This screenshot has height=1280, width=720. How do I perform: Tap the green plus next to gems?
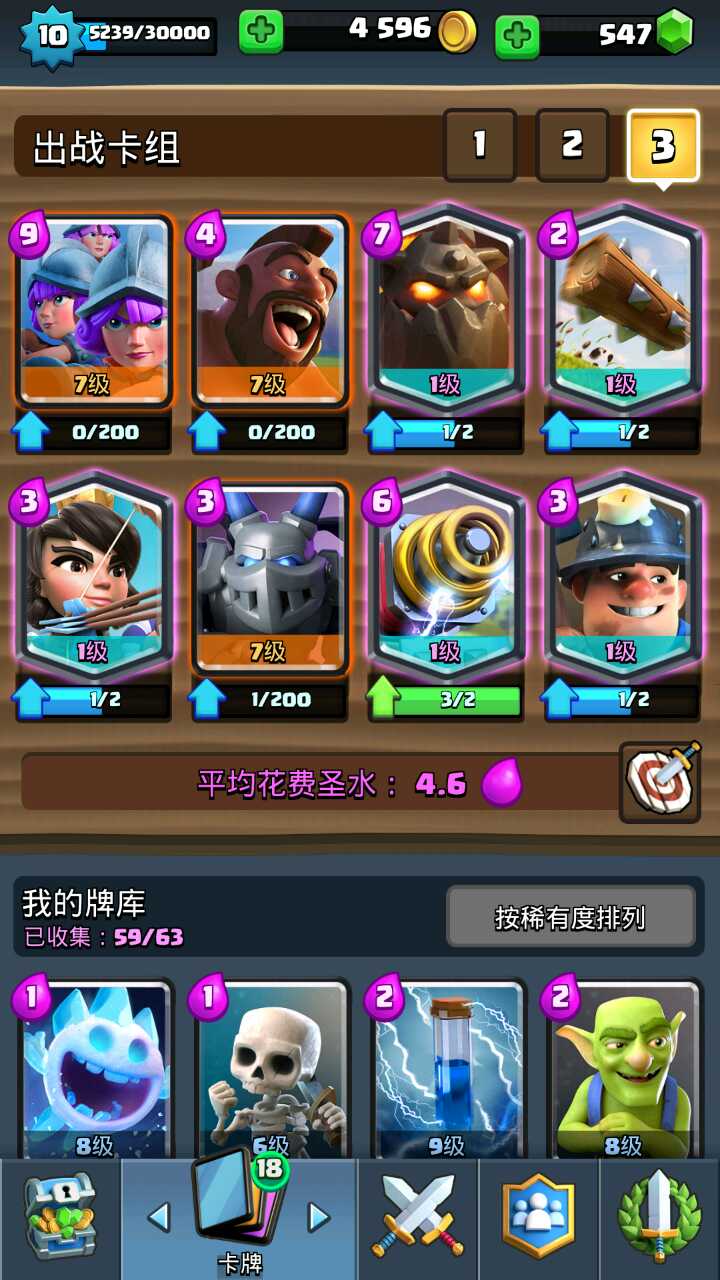coord(517,36)
